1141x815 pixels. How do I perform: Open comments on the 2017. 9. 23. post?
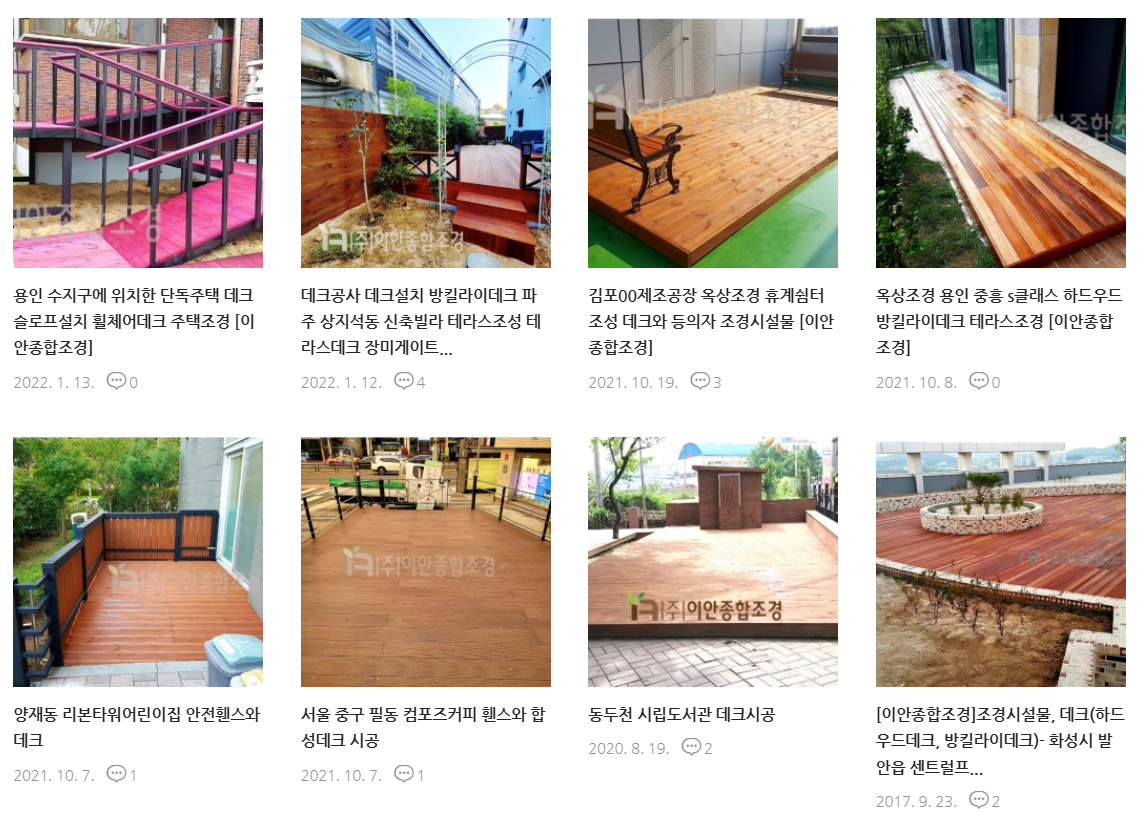[984, 800]
